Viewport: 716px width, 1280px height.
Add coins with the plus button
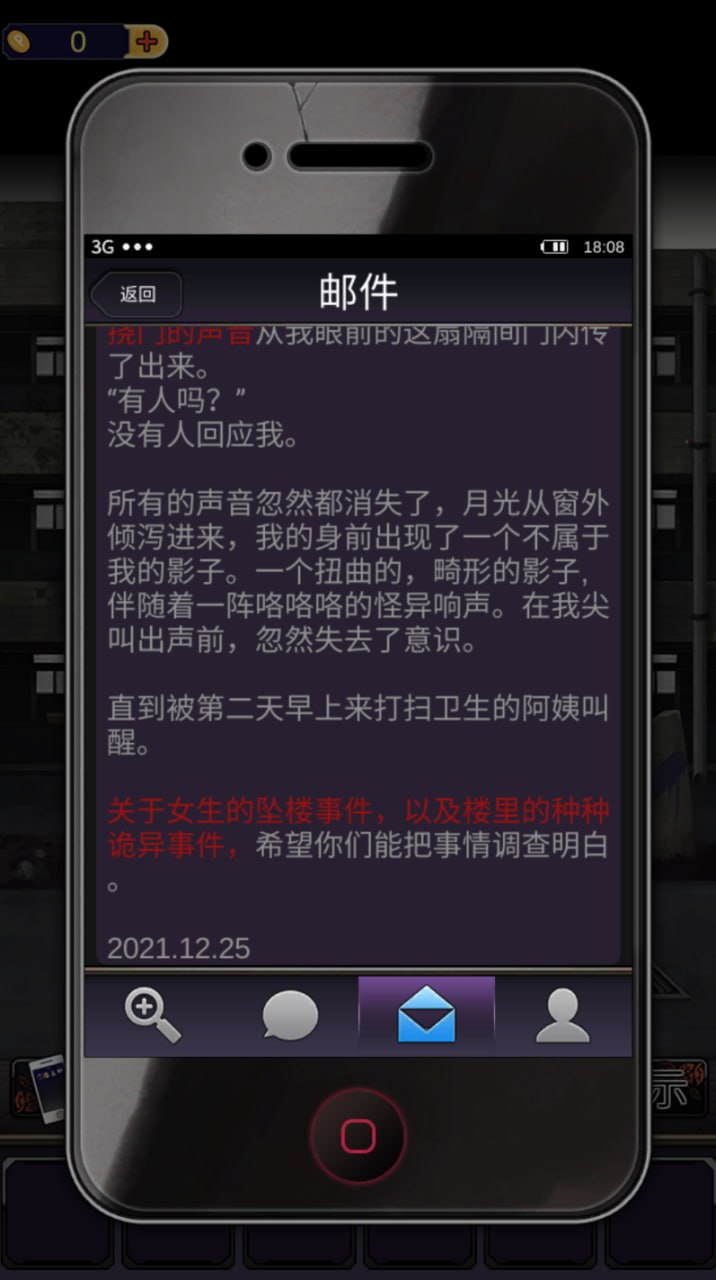pos(147,42)
